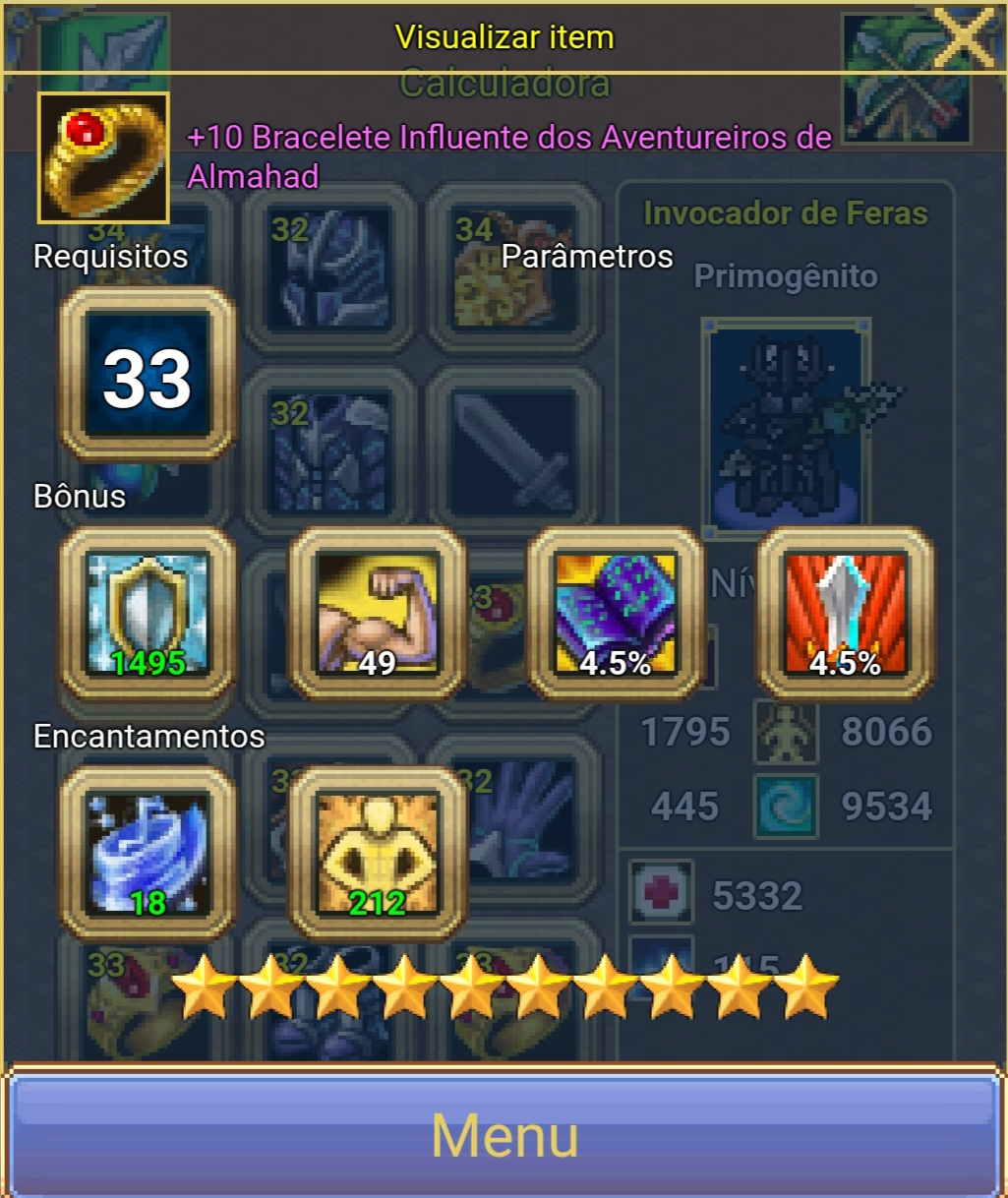Tap the muscle arm bonus showing 49
The image size is (1008, 1198).
(377, 614)
